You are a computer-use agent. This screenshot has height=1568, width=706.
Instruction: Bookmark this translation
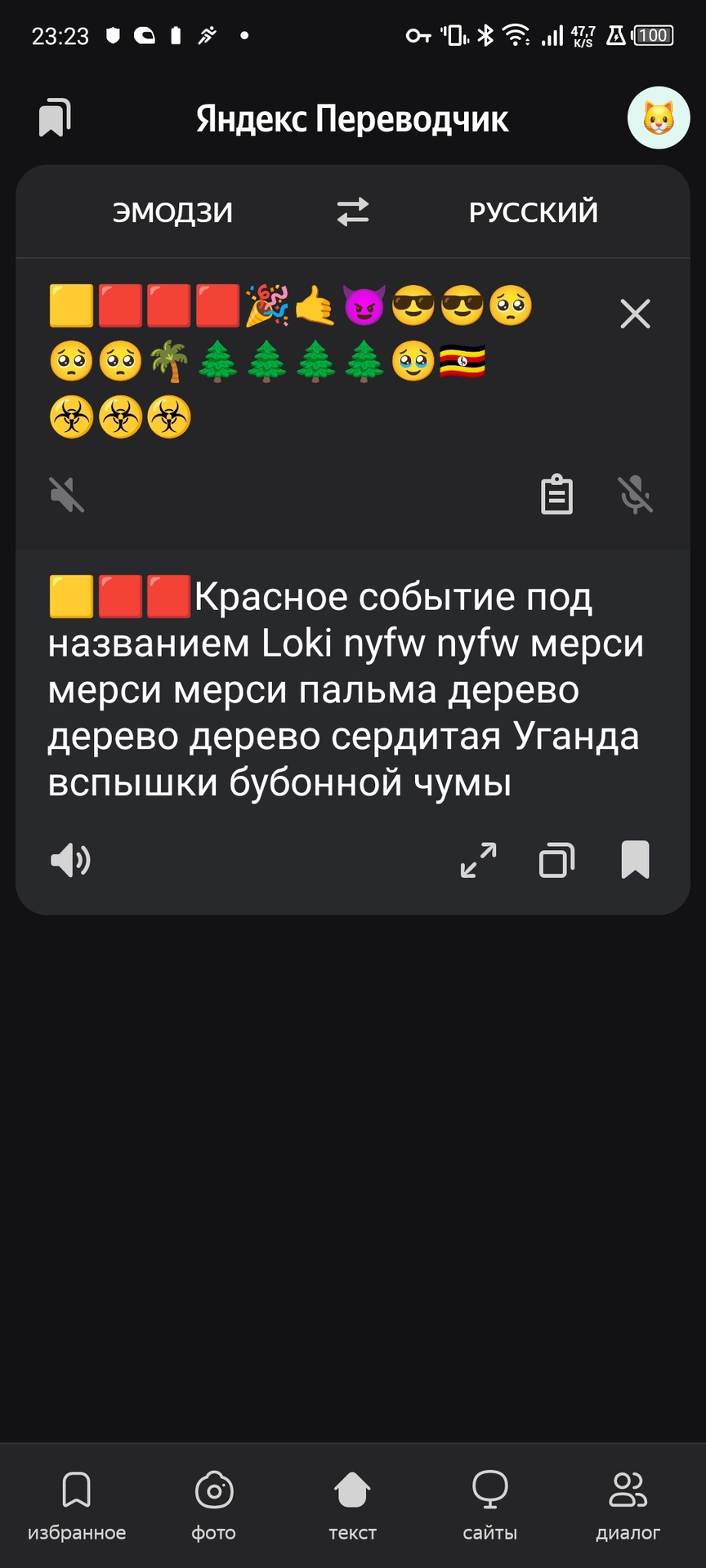[x=635, y=860]
